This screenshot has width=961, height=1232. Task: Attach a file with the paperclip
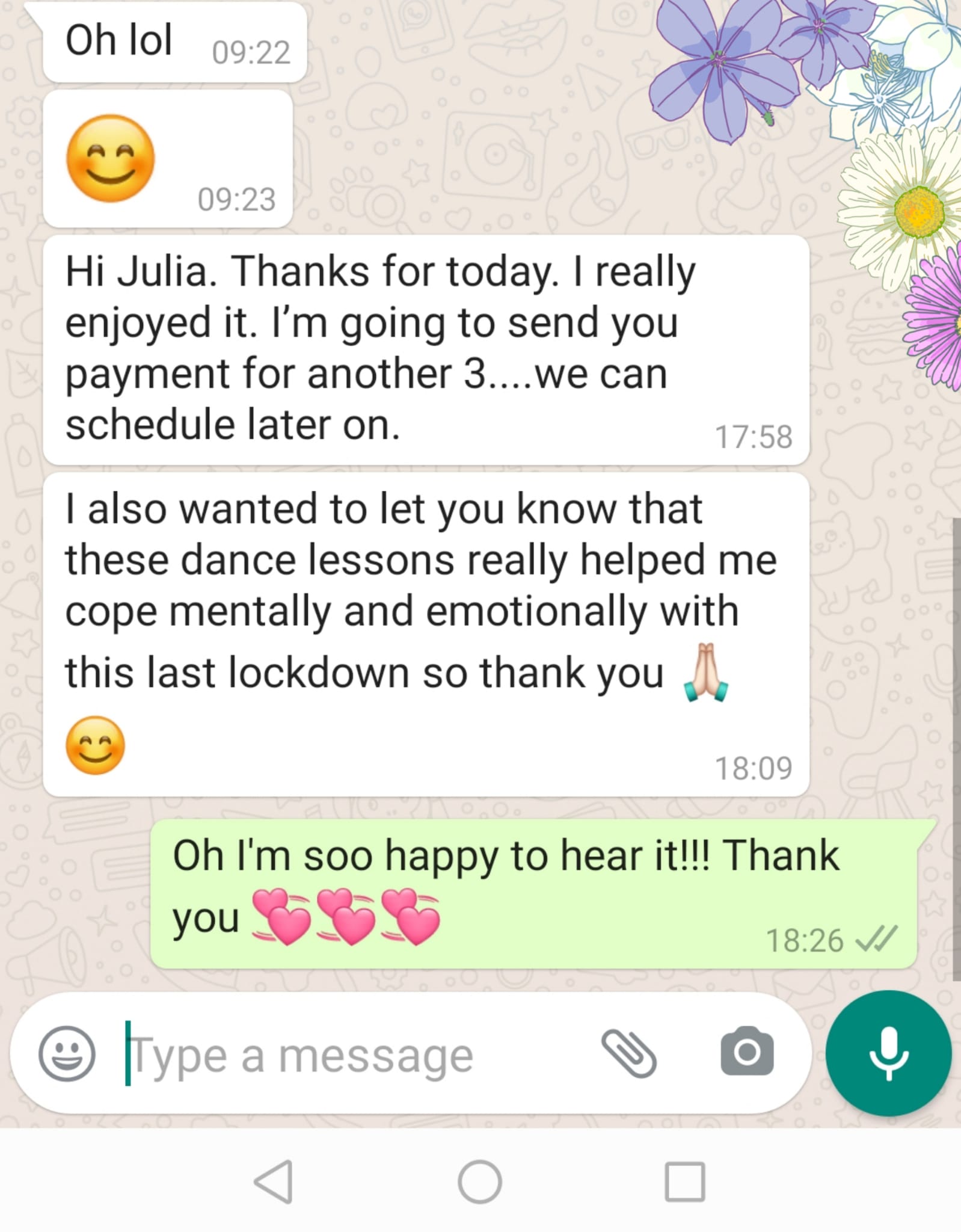(629, 1053)
